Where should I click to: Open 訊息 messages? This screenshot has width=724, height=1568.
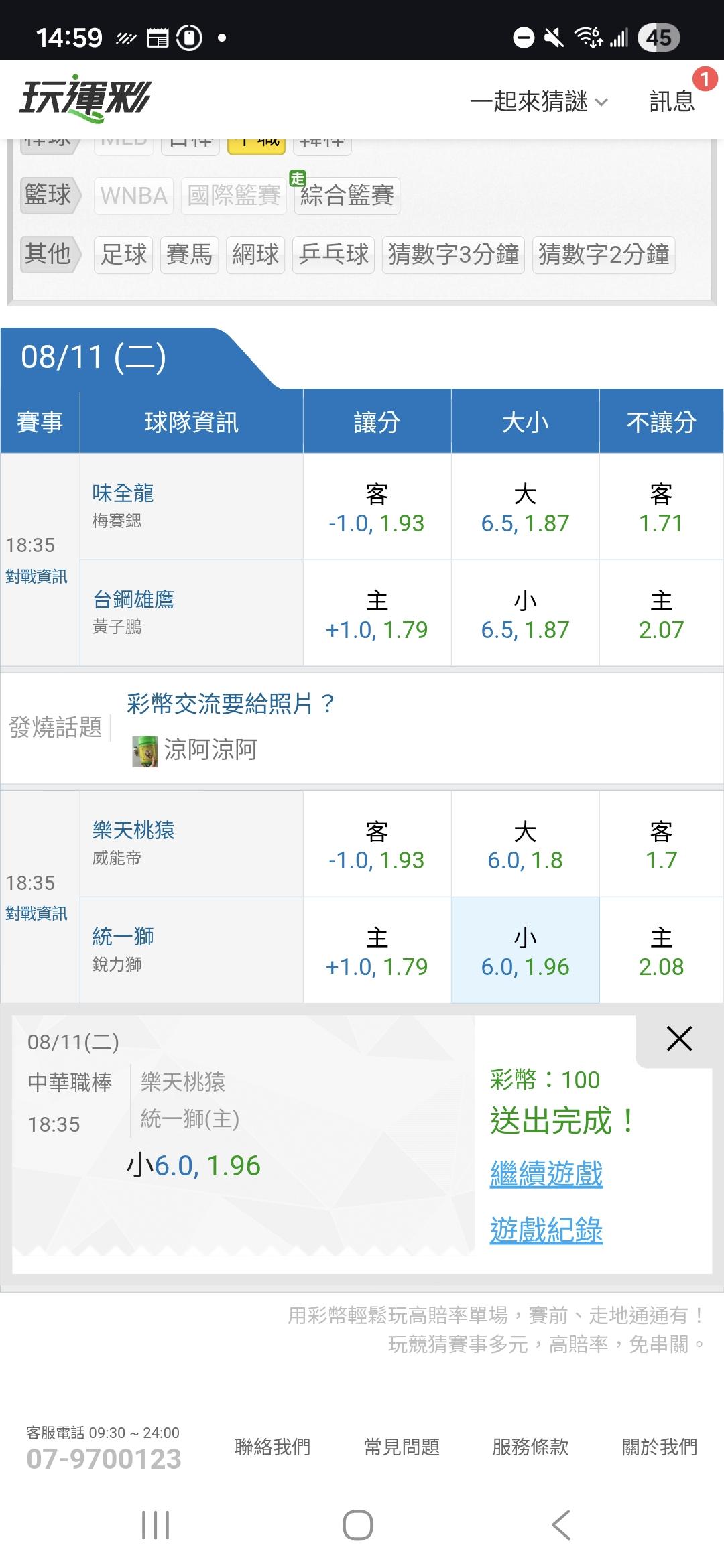pyautogui.click(x=672, y=102)
